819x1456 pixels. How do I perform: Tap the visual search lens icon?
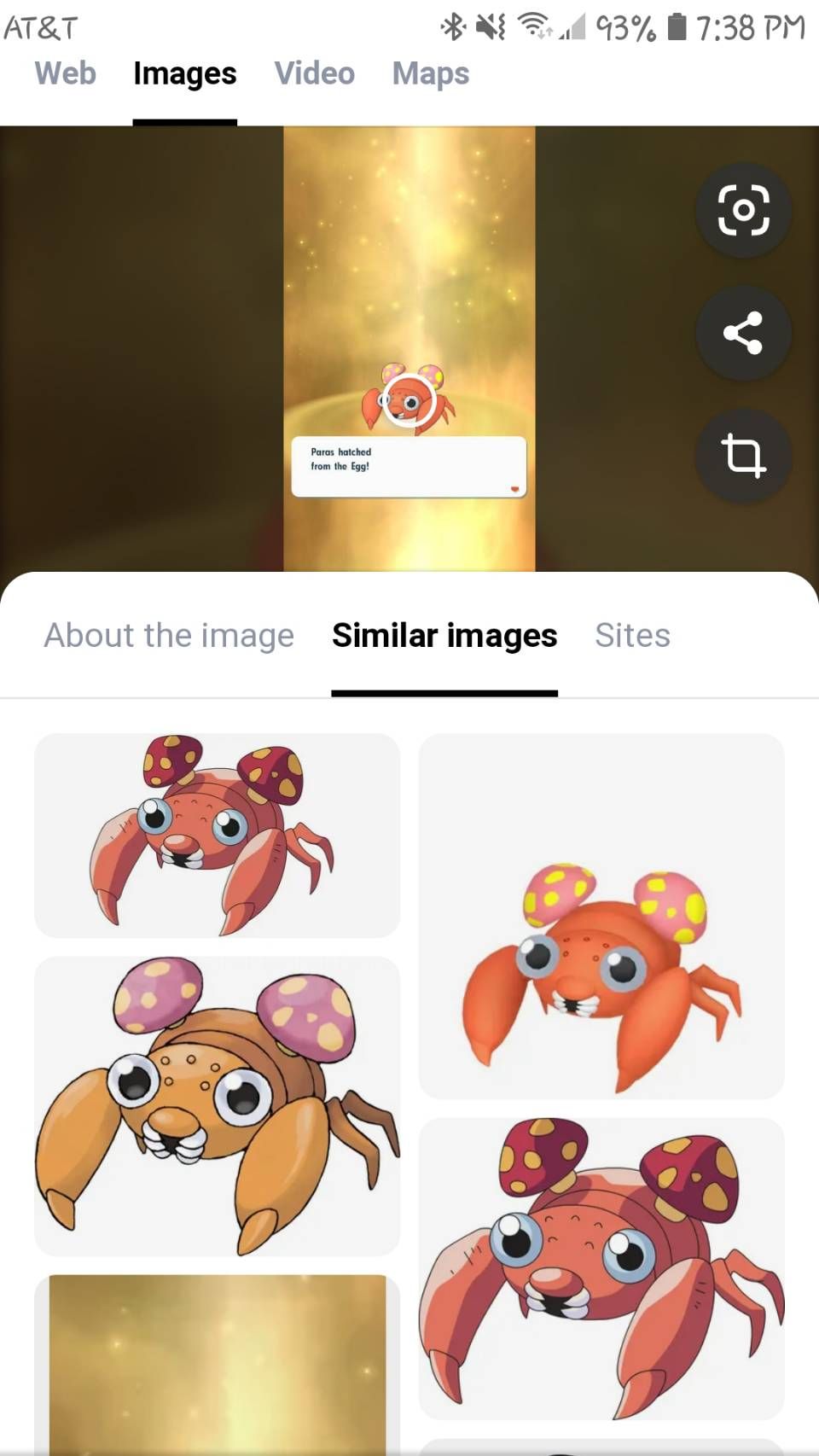(x=743, y=210)
